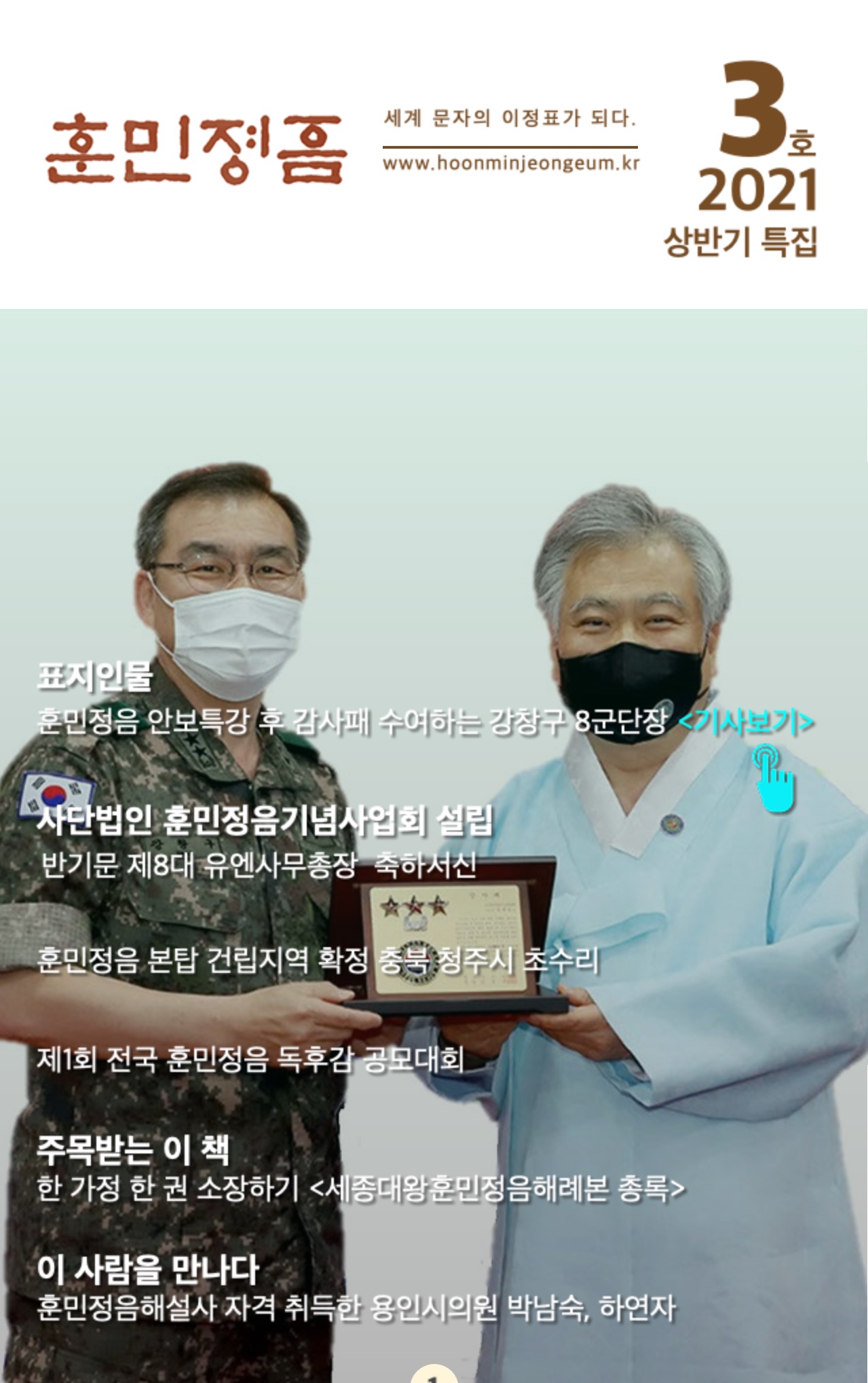
Task: Open the 기사보기 link for the cover story
Action: (746, 722)
